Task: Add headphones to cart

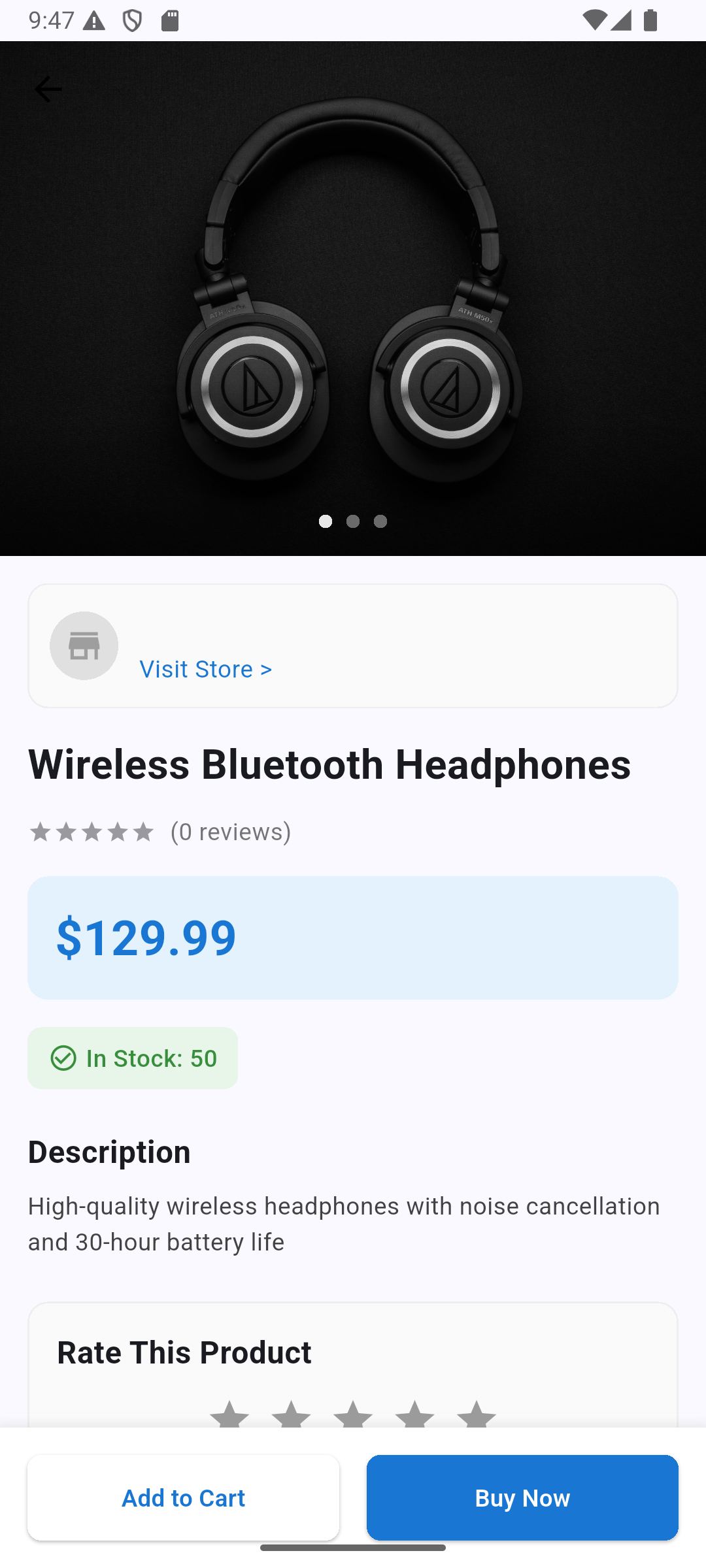Action: (x=183, y=1497)
